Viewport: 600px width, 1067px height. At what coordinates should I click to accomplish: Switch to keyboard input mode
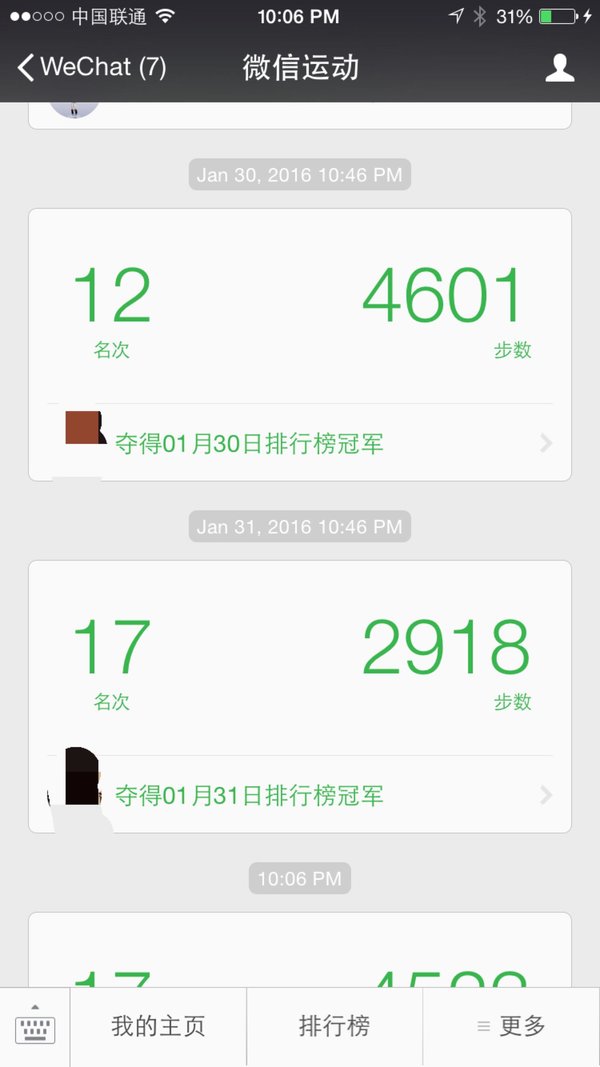(35, 1026)
